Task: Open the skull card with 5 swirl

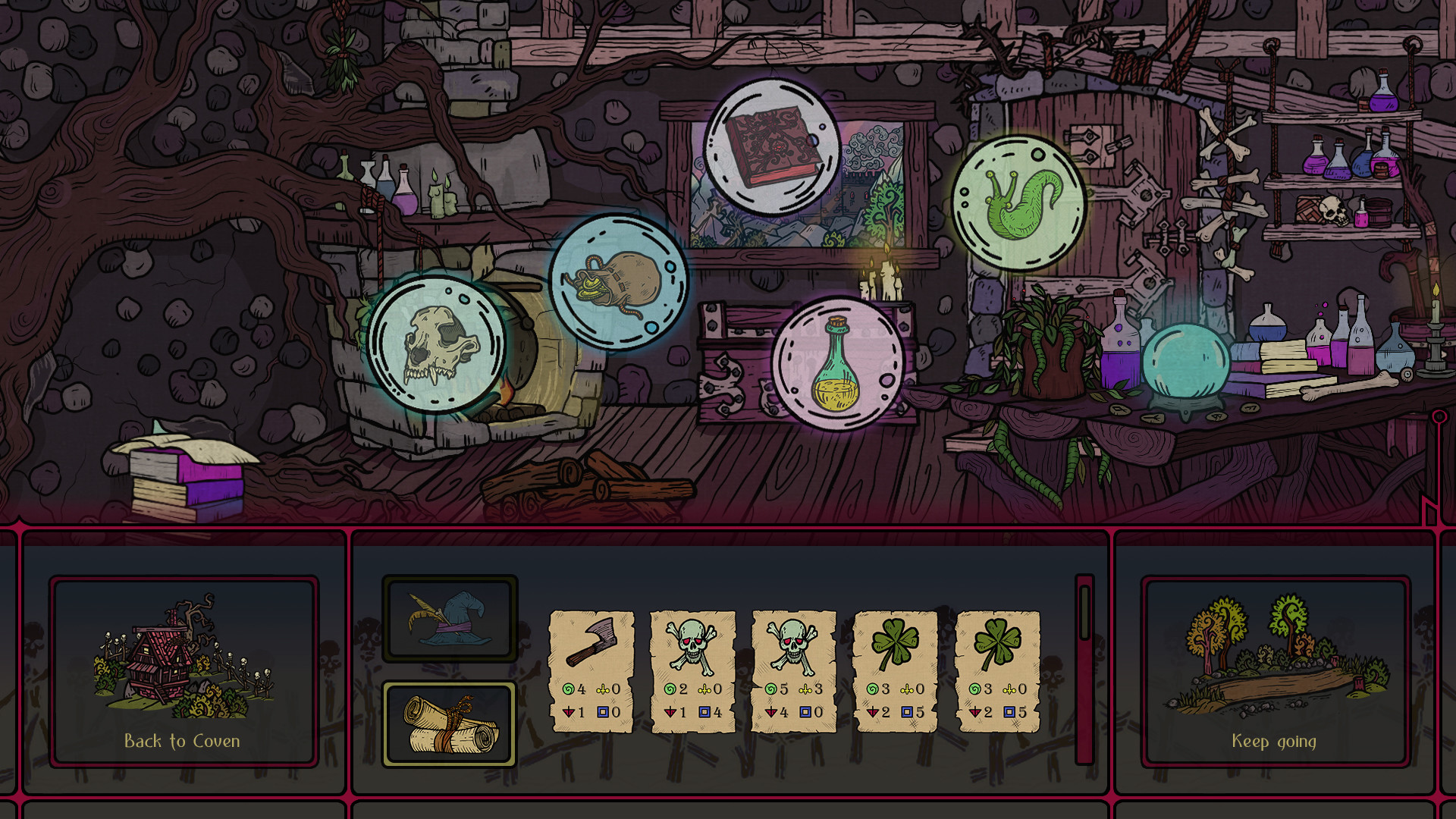Action: coord(794,671)
